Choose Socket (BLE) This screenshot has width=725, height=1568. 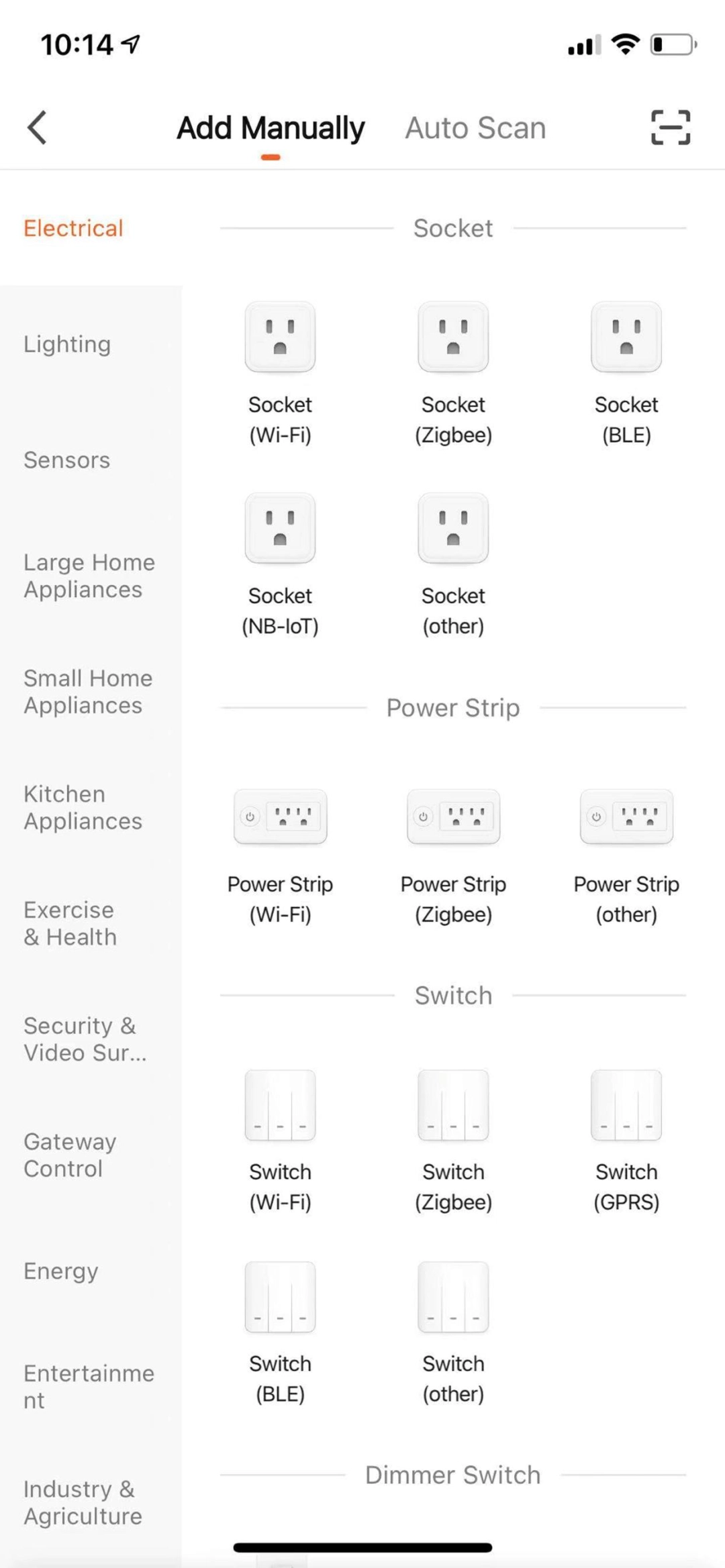[x=626, y=337]
